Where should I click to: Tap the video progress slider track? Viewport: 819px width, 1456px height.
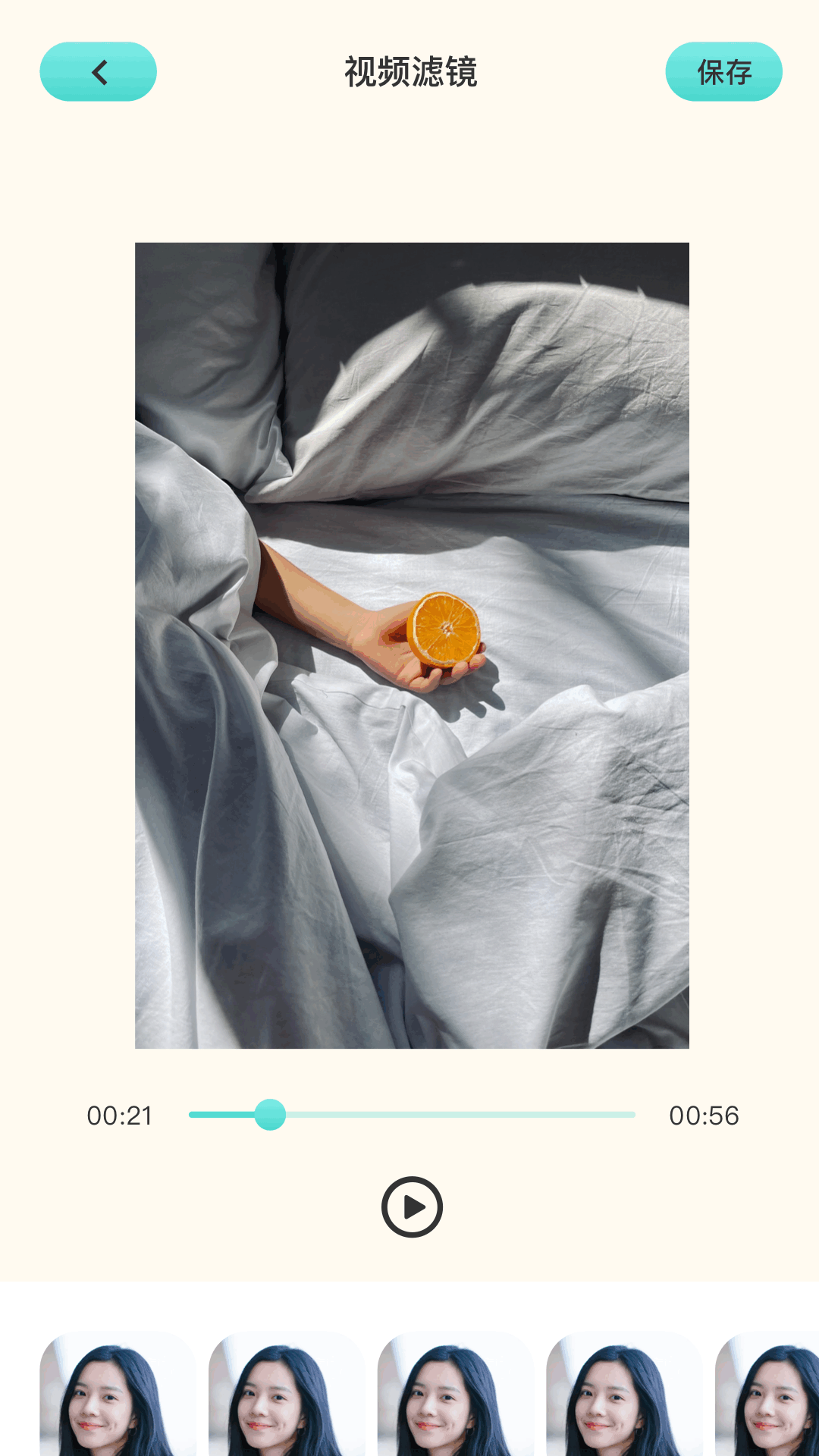pos(455,1115)
